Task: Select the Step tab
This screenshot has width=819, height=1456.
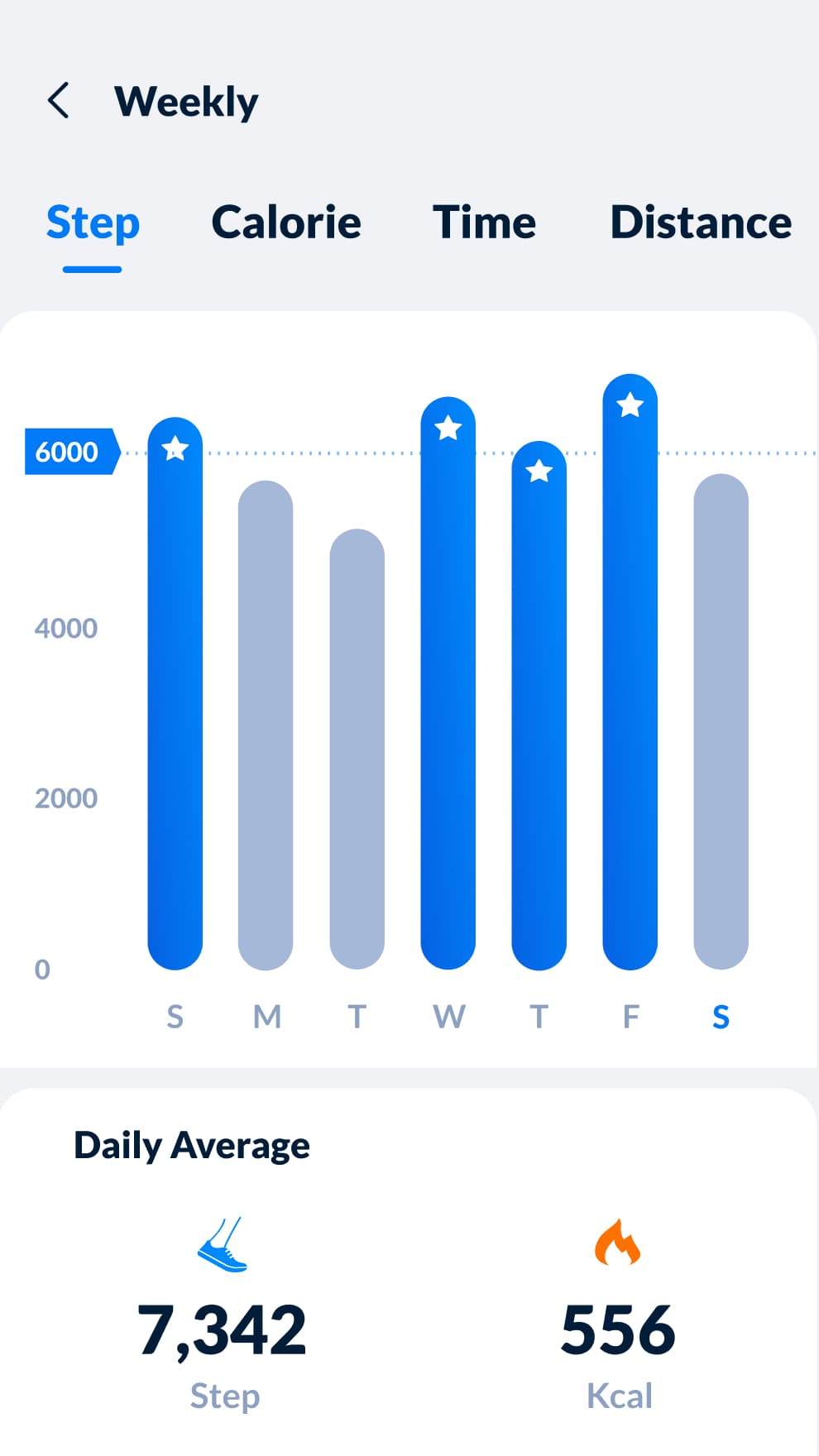Action: click(93, 222)
